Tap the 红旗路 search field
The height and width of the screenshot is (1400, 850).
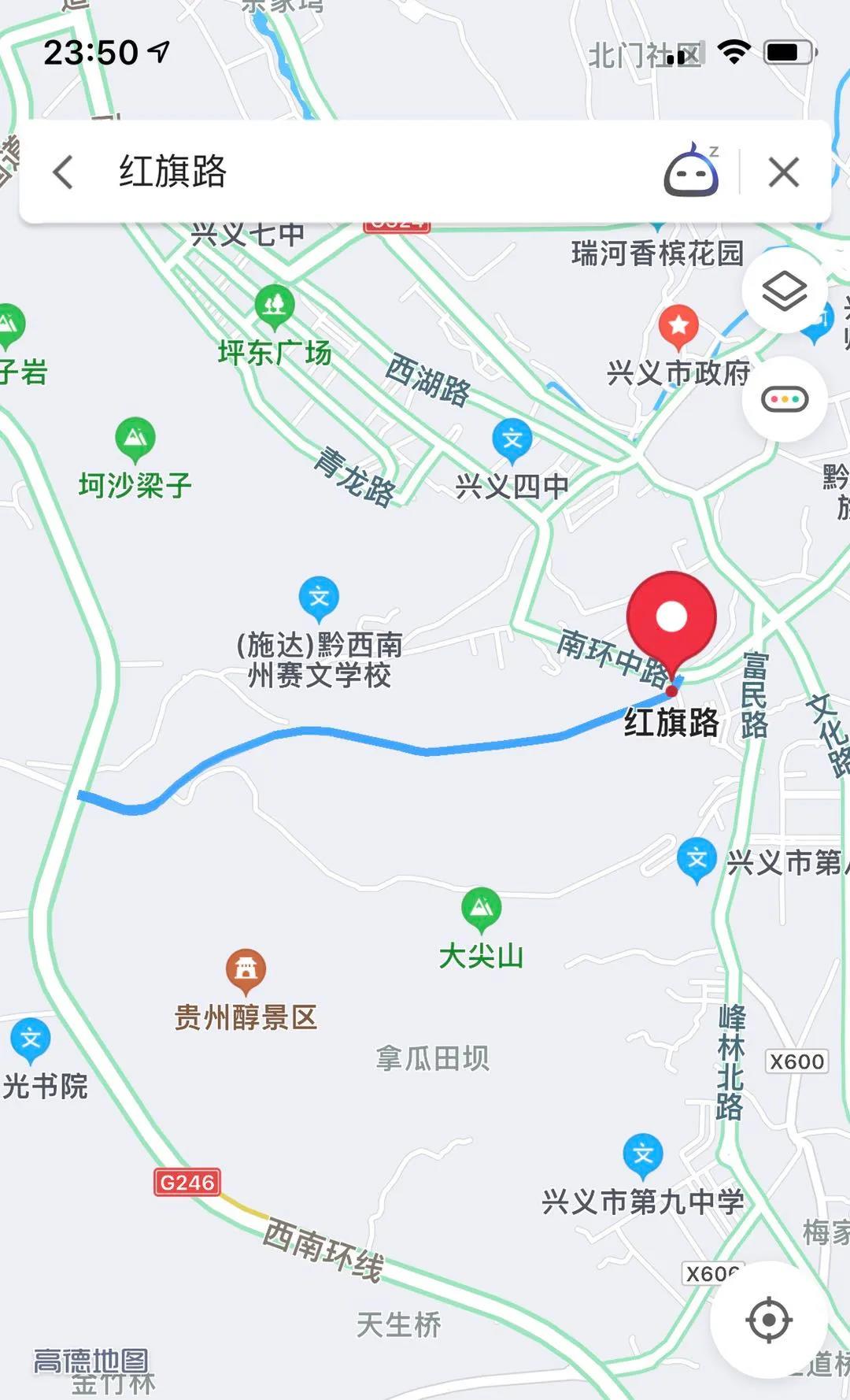[x=378, y=172]
